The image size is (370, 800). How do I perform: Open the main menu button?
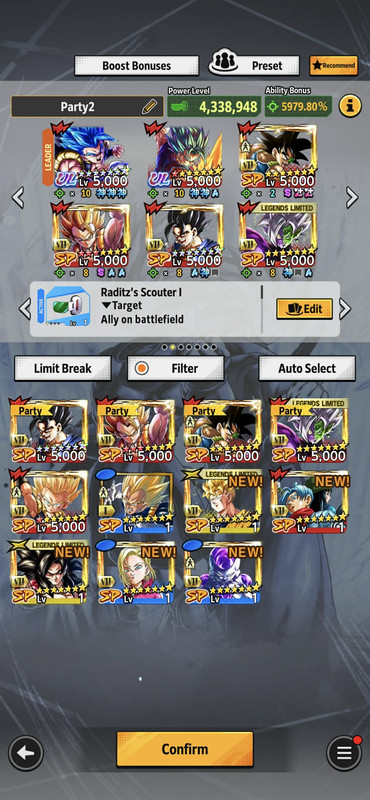click(344, 753)
